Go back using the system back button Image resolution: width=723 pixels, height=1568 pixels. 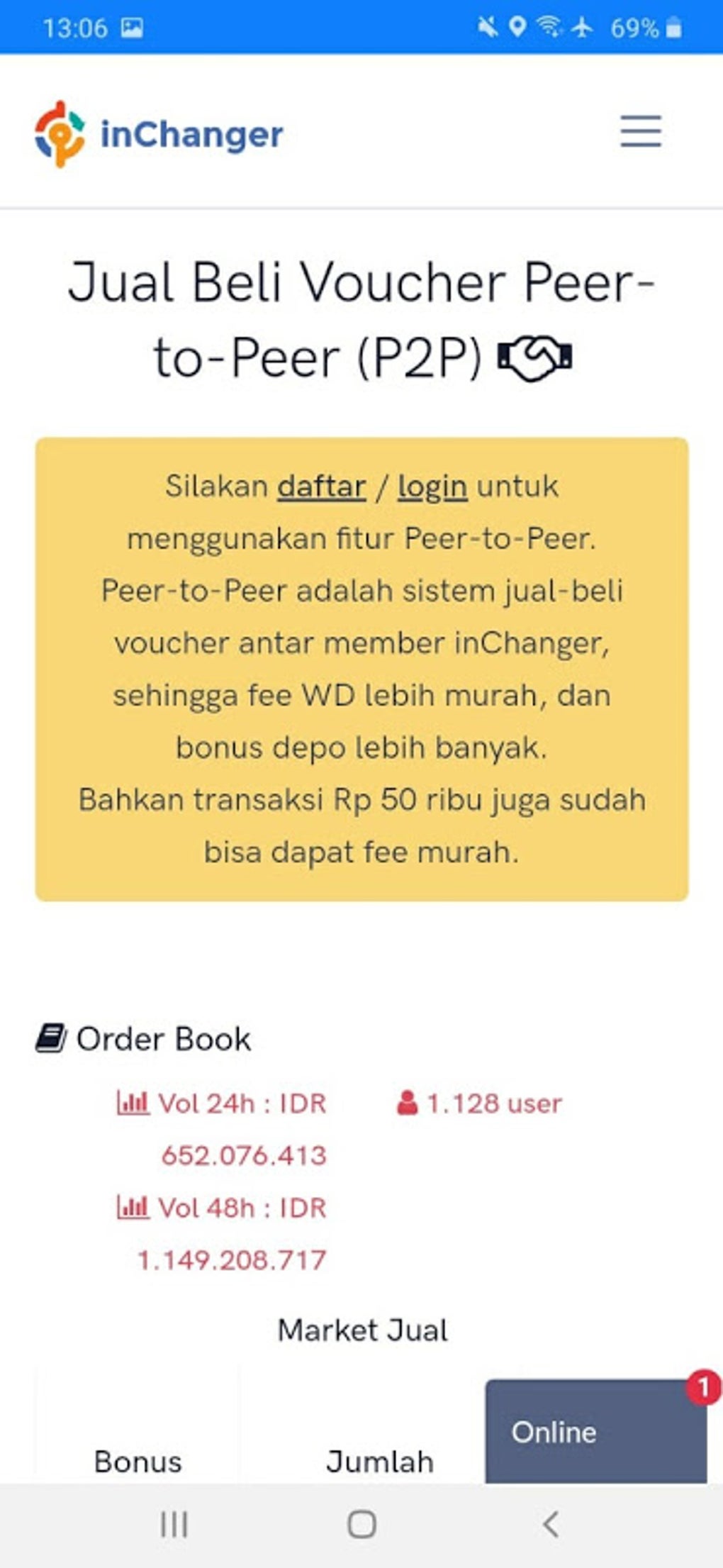[550, 1524]
